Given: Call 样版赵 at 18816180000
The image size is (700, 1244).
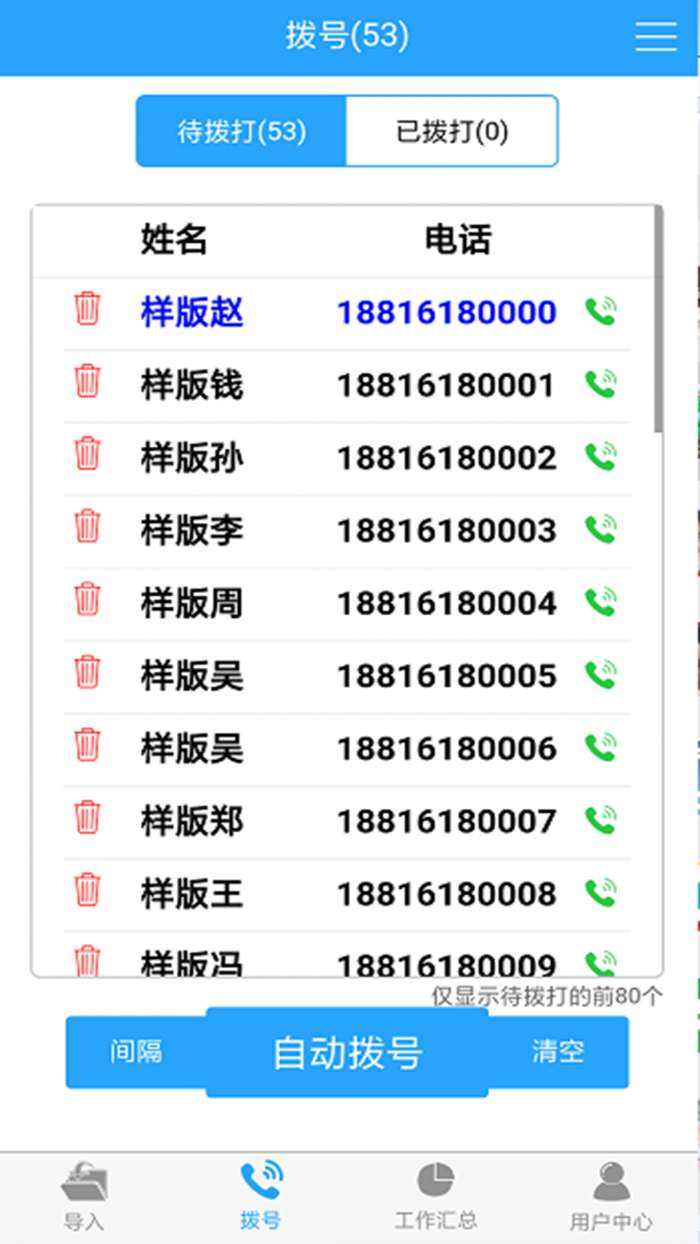Looking at the screenshot, I should click(600, 312).
